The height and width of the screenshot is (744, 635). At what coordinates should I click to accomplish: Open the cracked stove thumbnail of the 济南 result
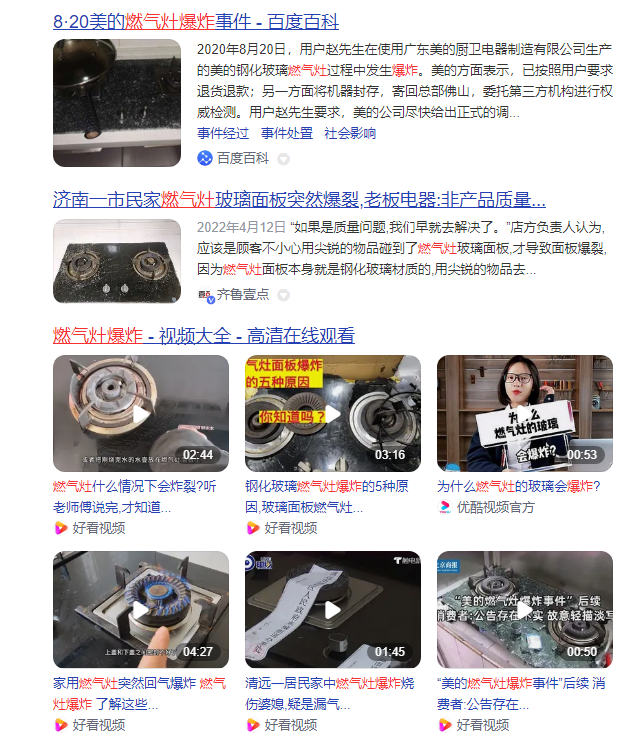pyautogui.click(x=117, y=261)
